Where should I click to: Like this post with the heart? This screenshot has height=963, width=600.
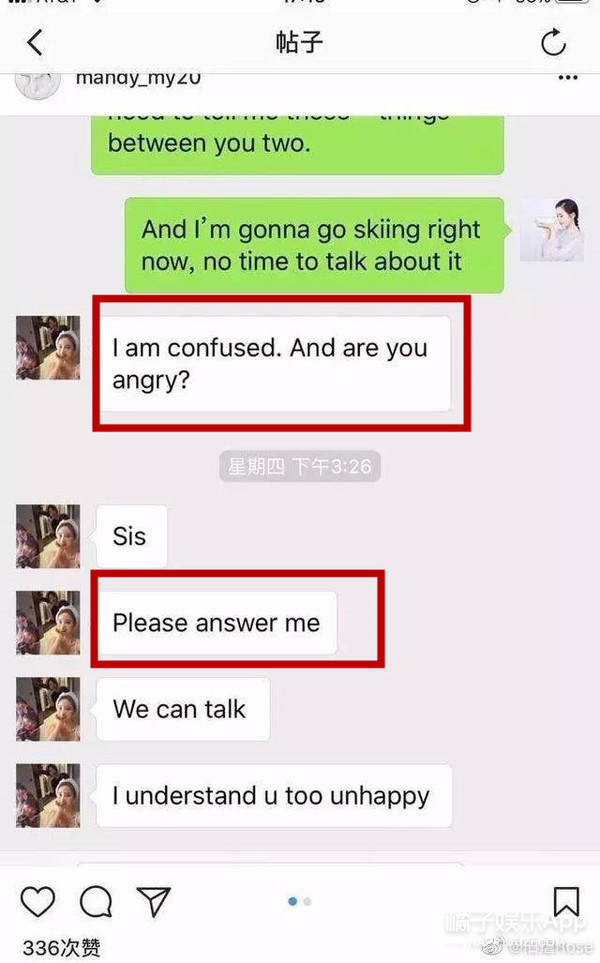click(38, 902)
